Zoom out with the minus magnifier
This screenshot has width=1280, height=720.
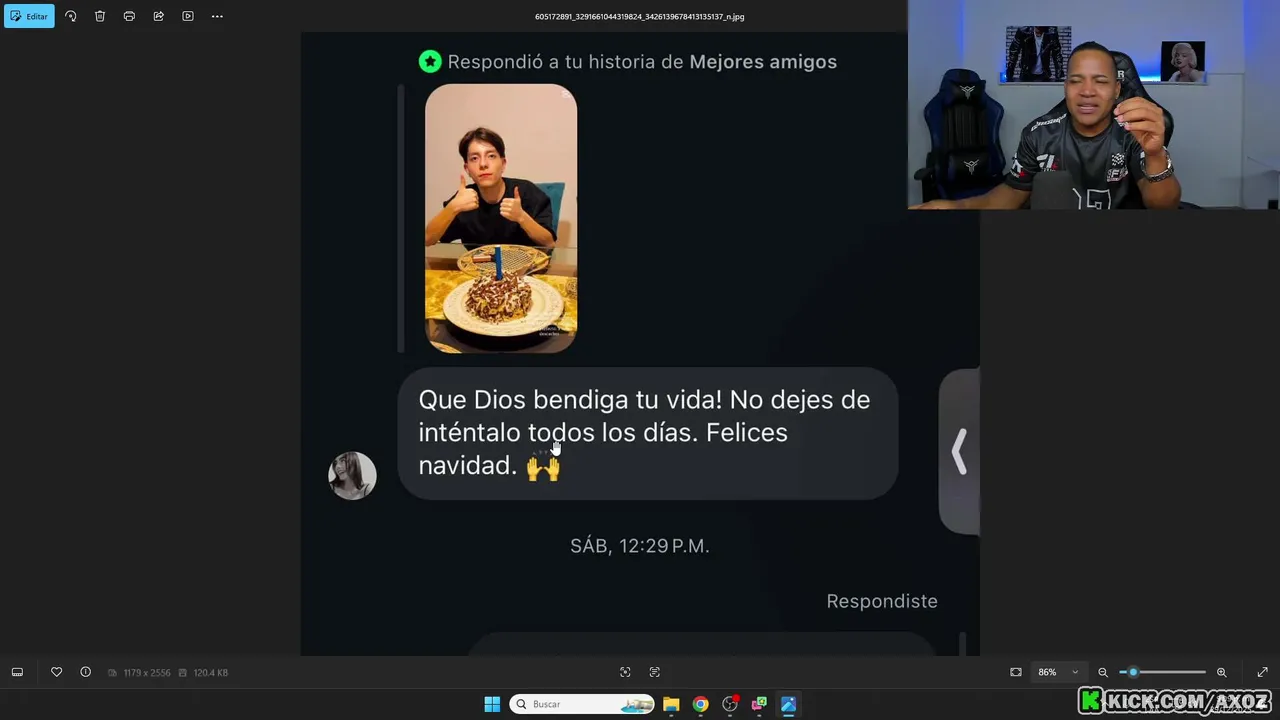pyautogui.click(x=1103, y=672)
